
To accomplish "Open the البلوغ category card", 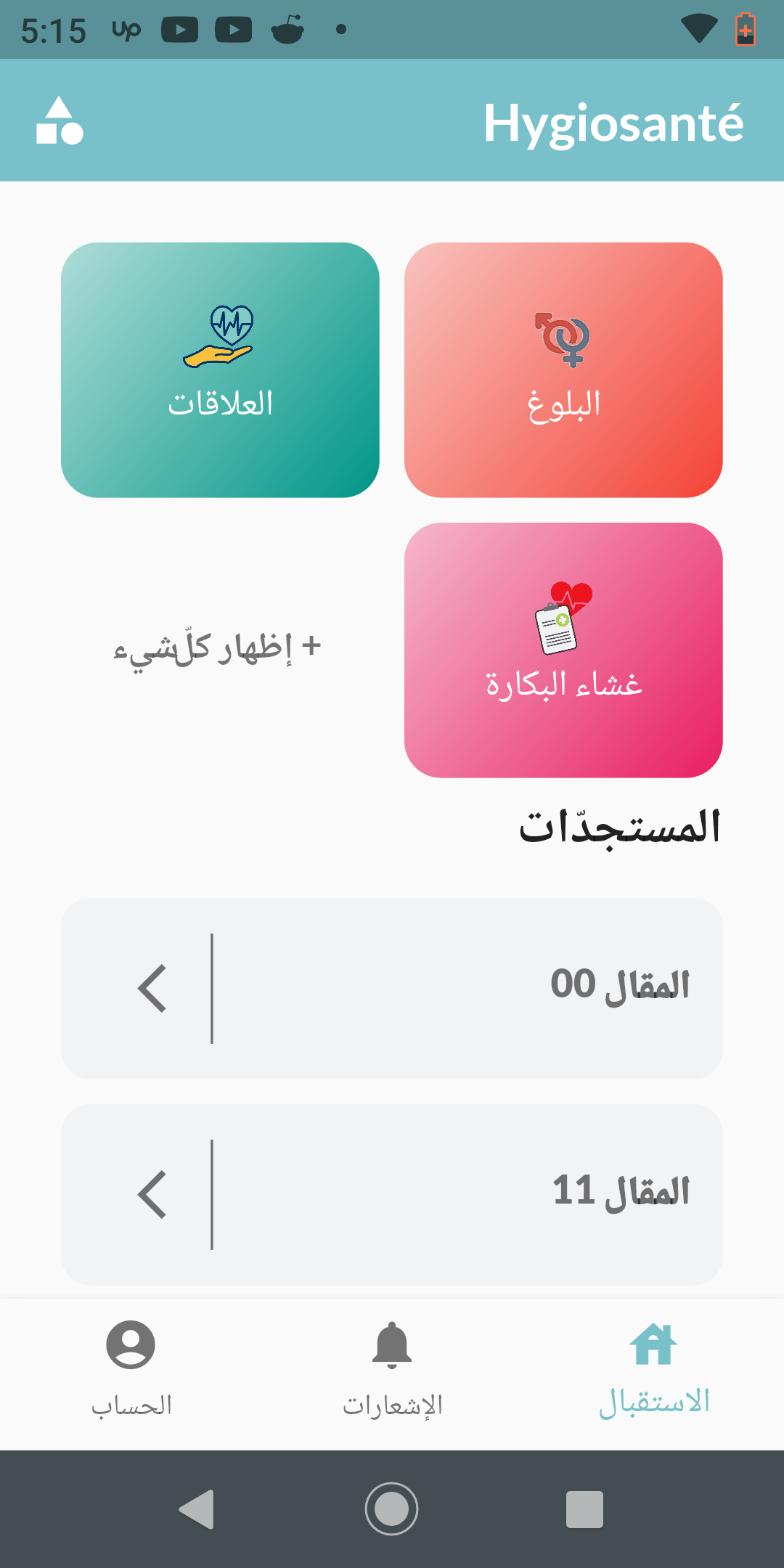I will (563, 370).
